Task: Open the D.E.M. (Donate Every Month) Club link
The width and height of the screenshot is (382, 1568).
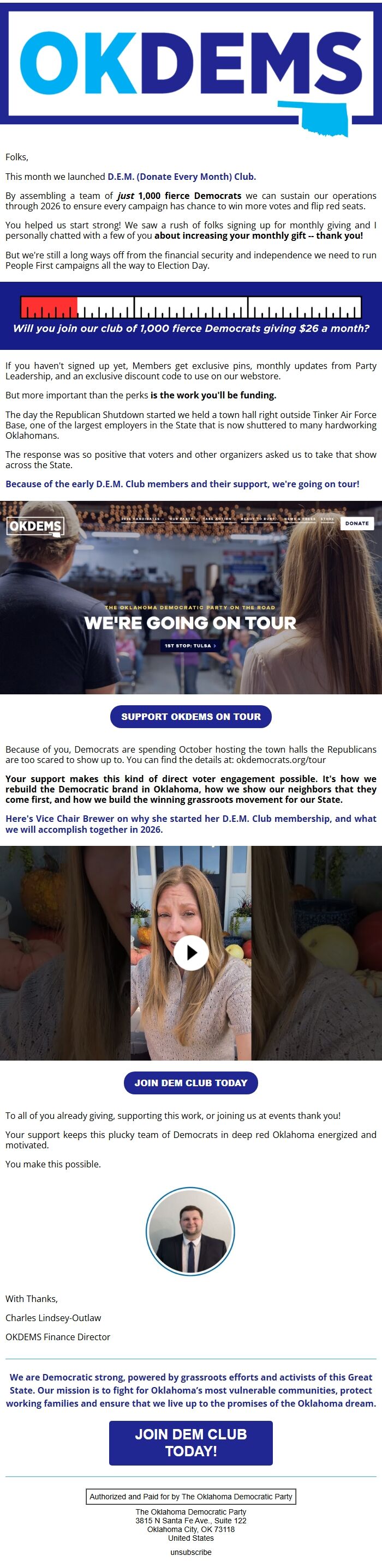Action: pos(182,177)
